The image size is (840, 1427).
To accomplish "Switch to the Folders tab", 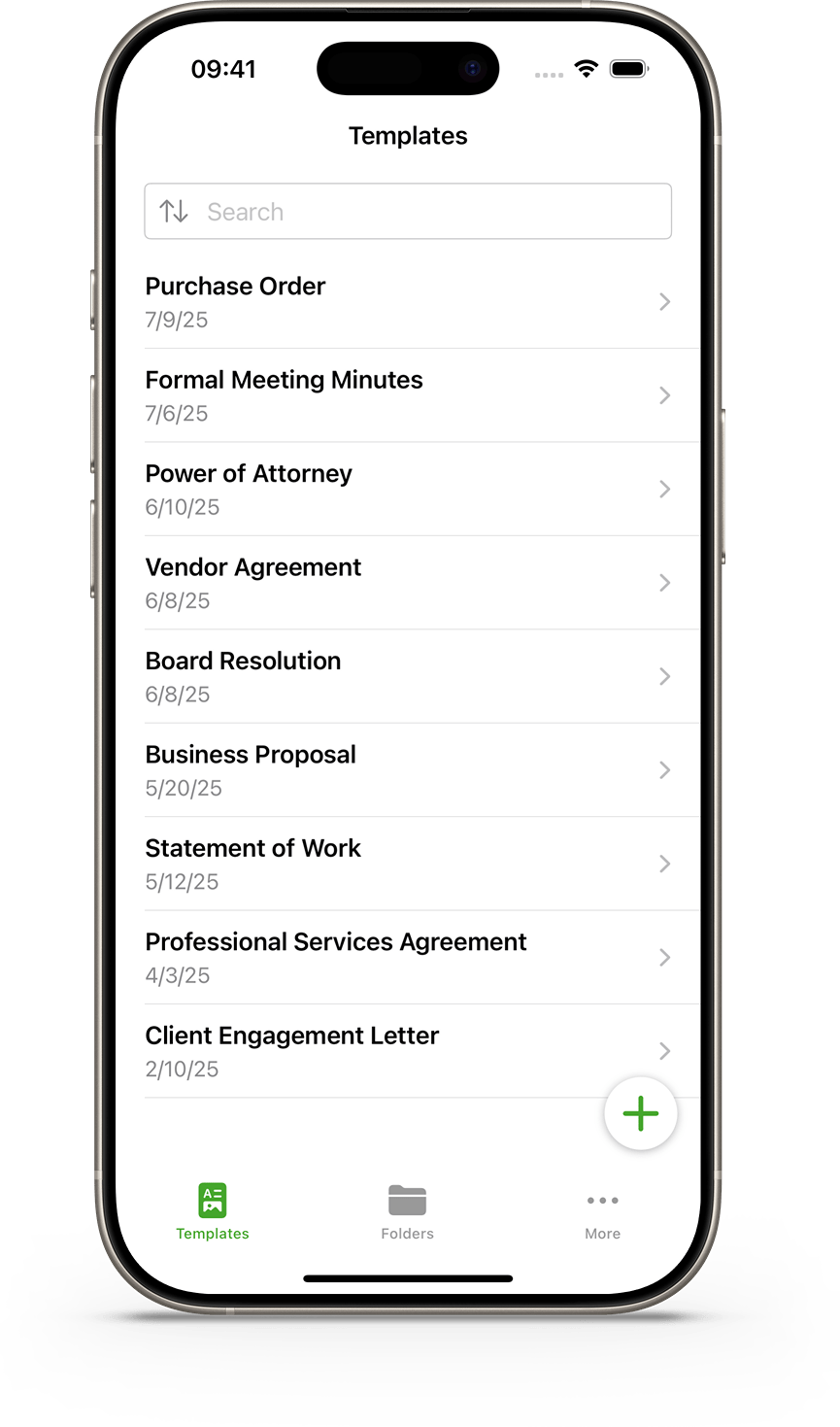I will pyautogui.click(x=408, y=1211).
